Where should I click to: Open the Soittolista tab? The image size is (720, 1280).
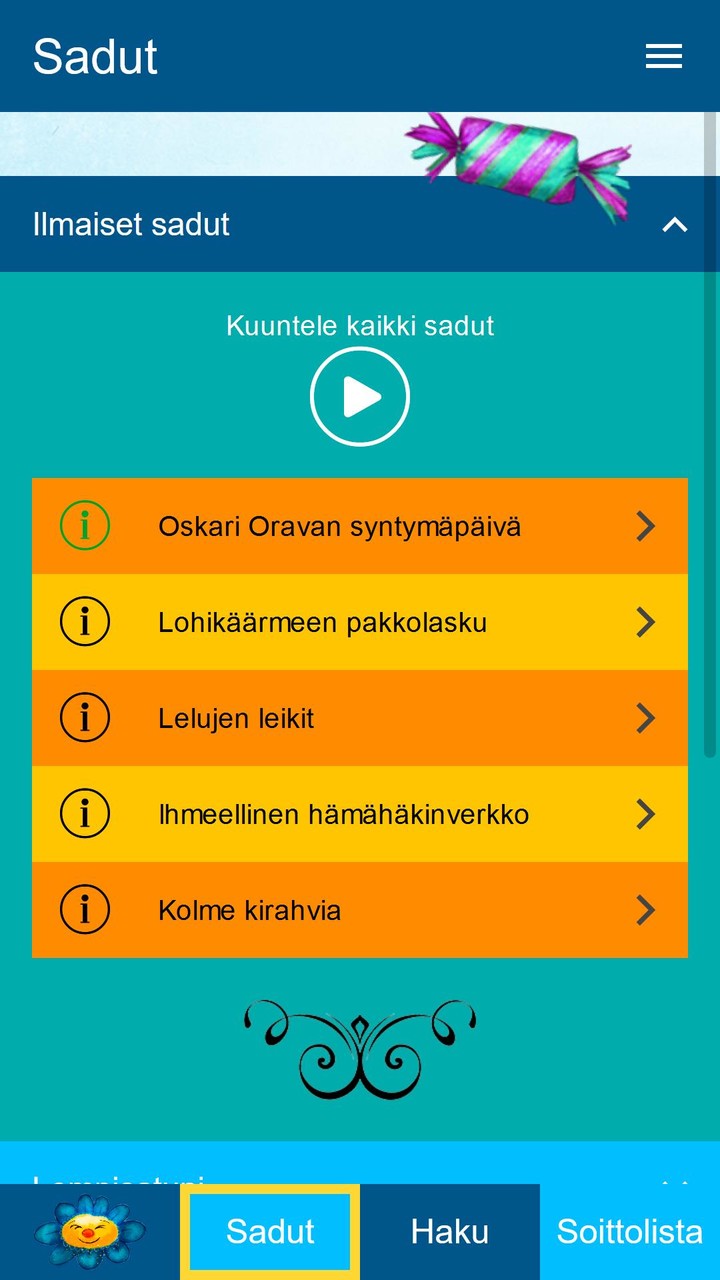coord(630,1230)
